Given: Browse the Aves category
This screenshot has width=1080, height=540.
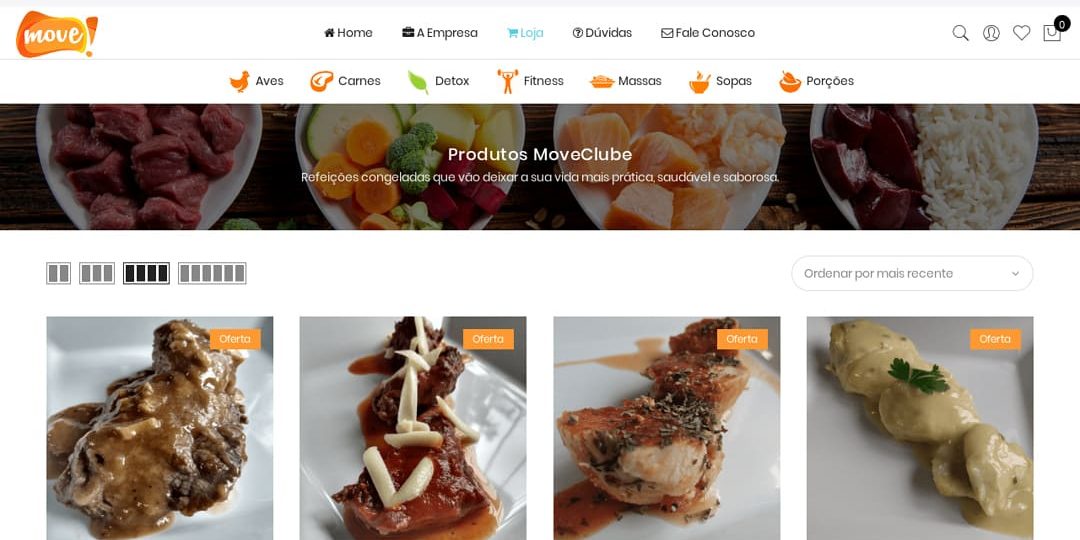Looking at the screenshot, I should pyautogui.click(x=257, y=81).
